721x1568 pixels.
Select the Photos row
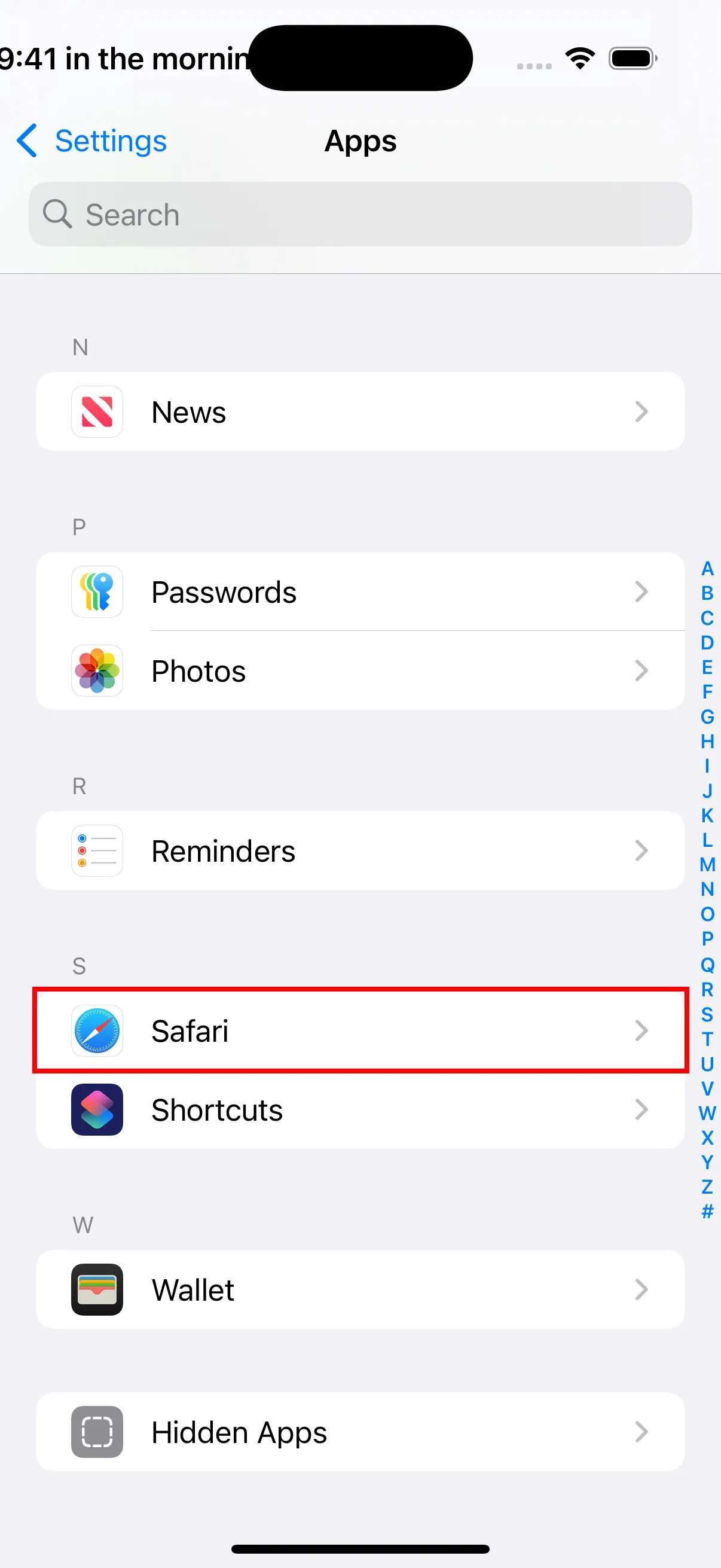tap(360, 671)
